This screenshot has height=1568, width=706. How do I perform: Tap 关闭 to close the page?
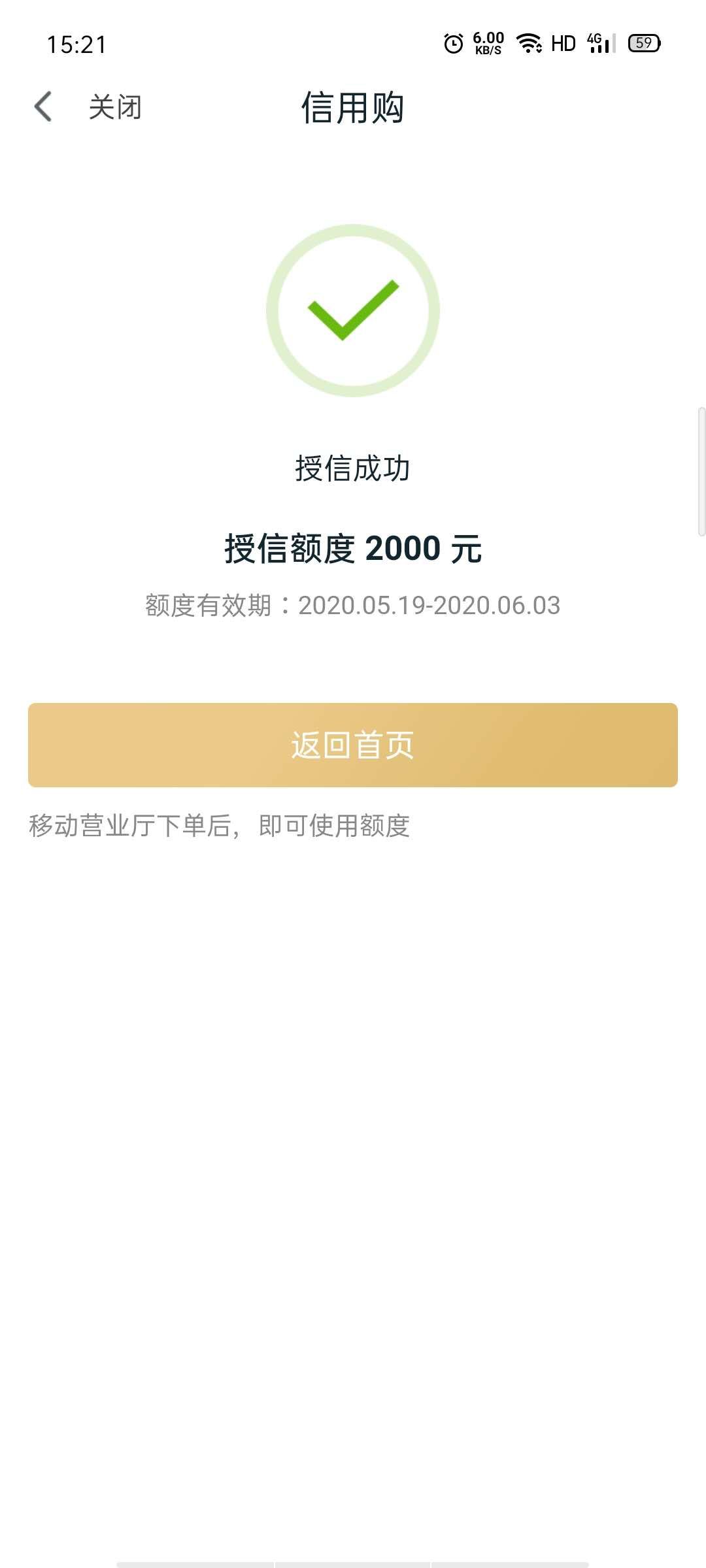pos(115,107)
